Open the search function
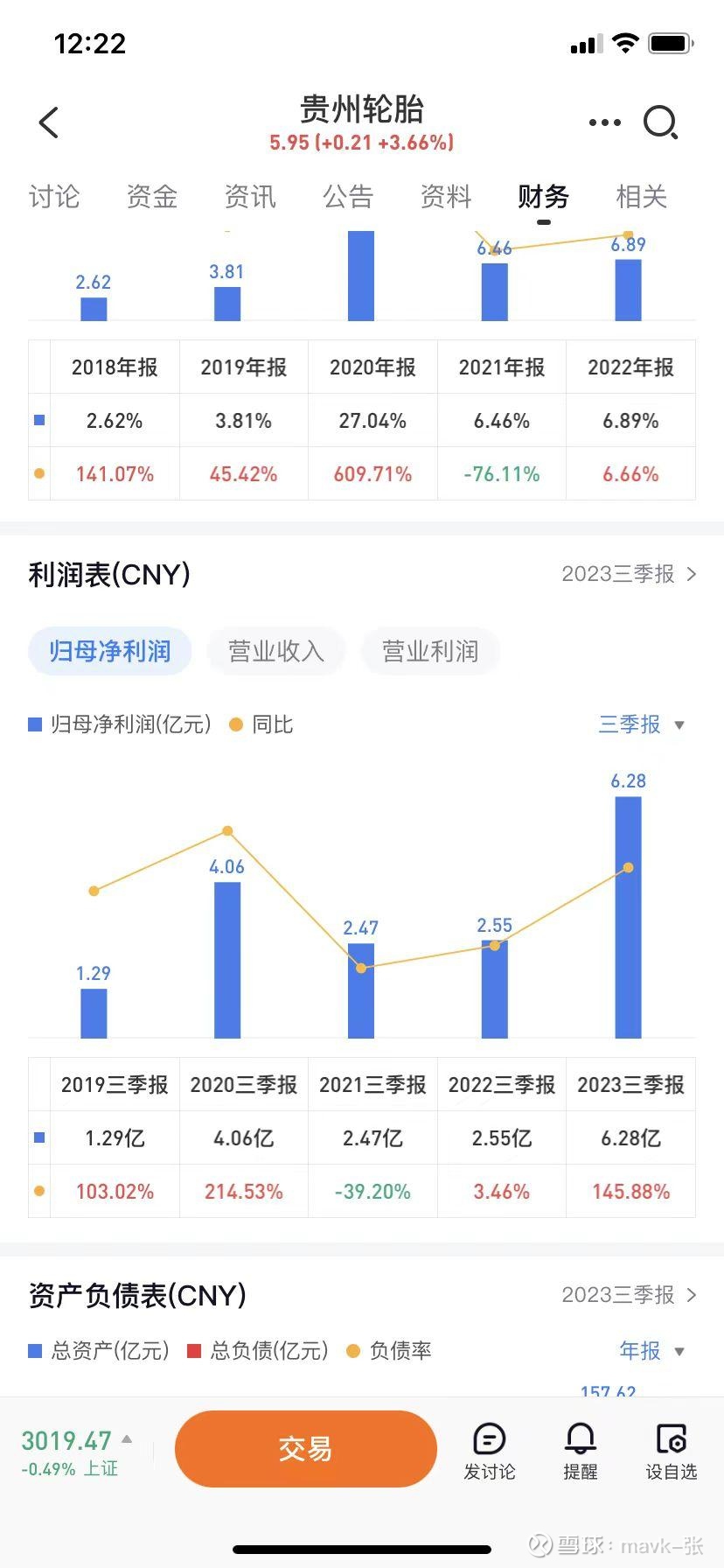Screen dimensions: 724x1568 click(662, 122)
